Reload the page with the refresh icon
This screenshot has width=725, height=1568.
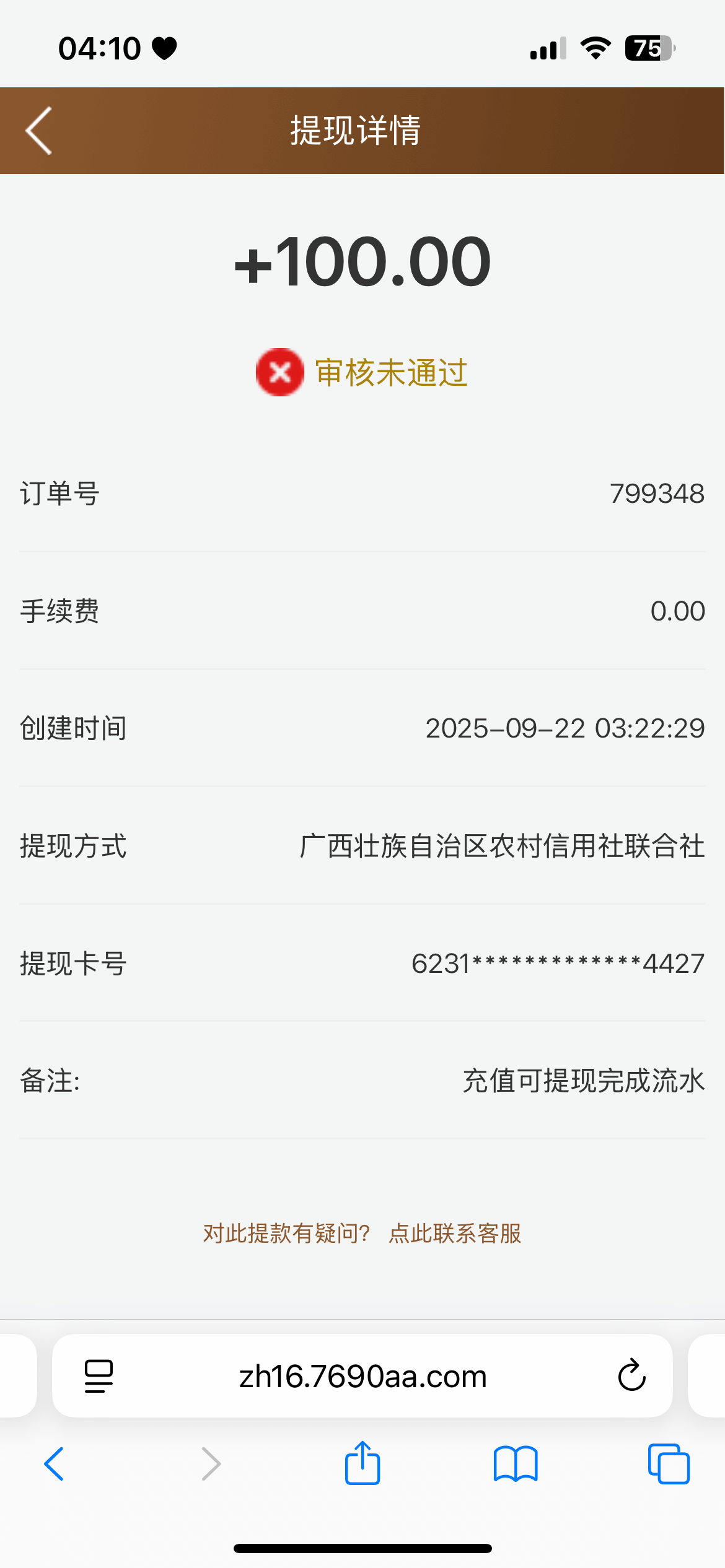coord(631,1376)
